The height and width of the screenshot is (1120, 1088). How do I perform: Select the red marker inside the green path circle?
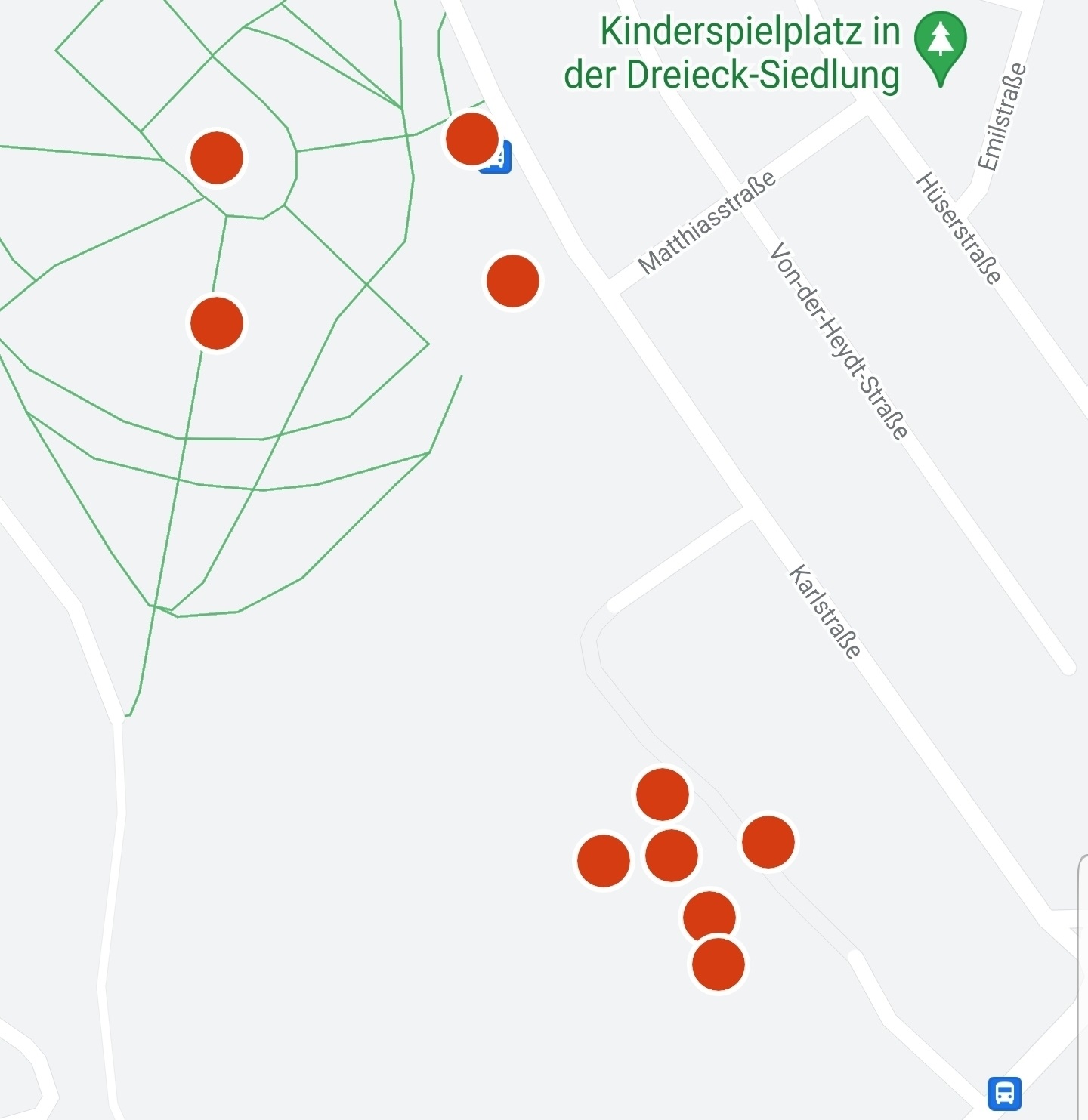click(x=217, y=158)
